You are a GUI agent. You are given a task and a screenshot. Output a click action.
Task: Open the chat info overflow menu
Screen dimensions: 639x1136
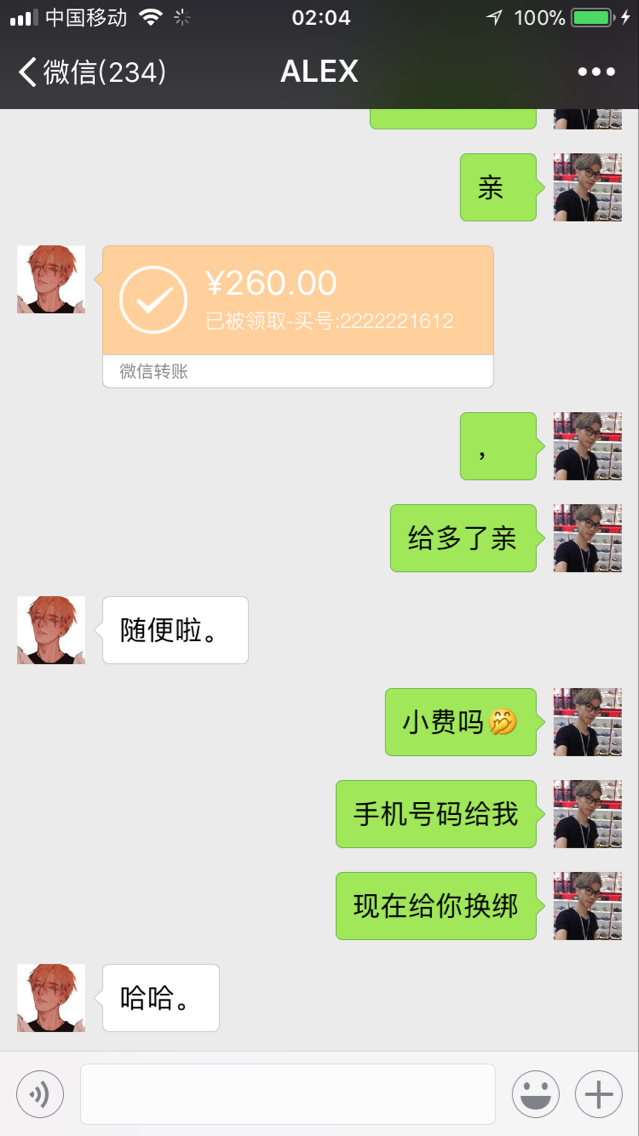click(x=596, y=72)
